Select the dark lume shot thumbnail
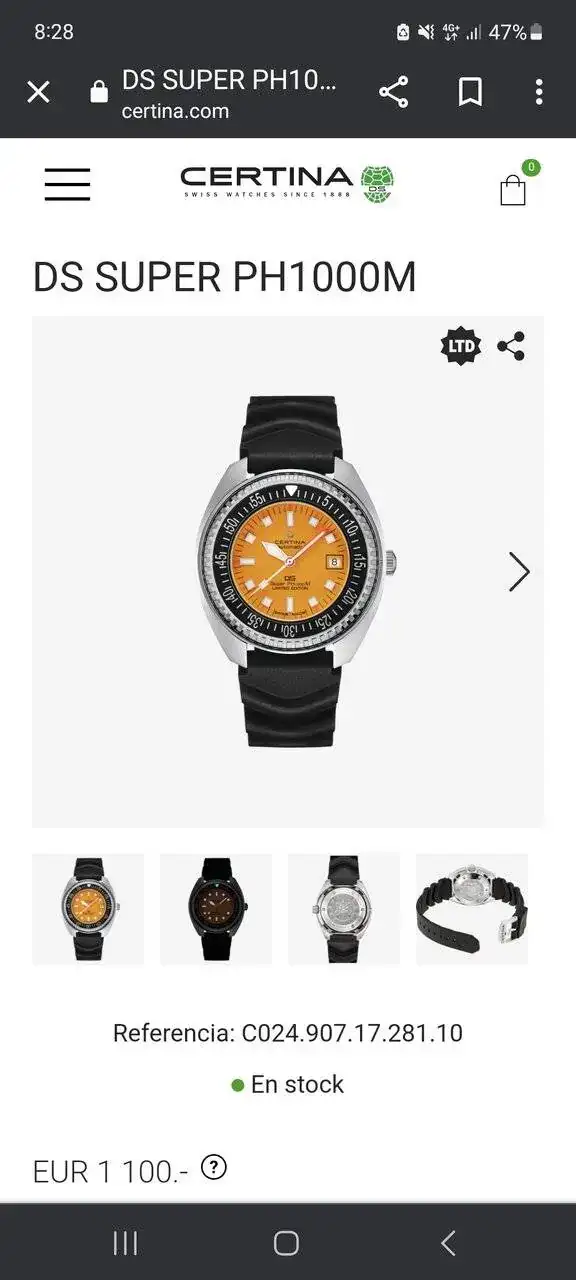The width and height of the screenshot is (576, 1280). click(x=216, y=909)
